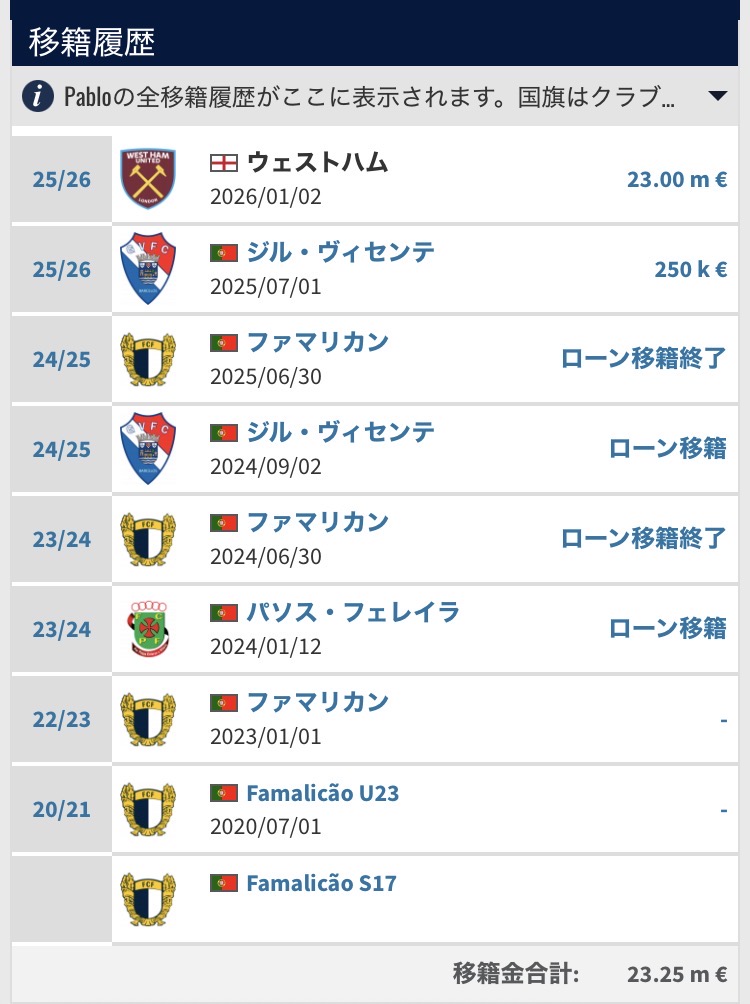
Task: Open the Famalicão S17 club link
Action: tap(321, 883)
